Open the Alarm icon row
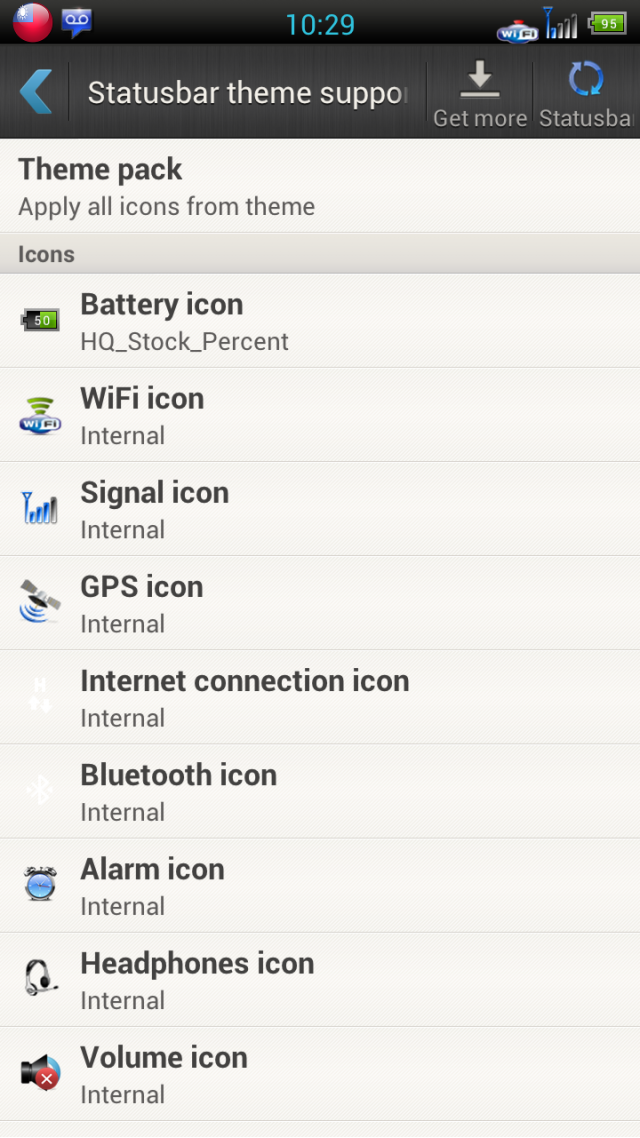Image resolution: width=640 pixels, height=1138 pixels. [320, 885]
